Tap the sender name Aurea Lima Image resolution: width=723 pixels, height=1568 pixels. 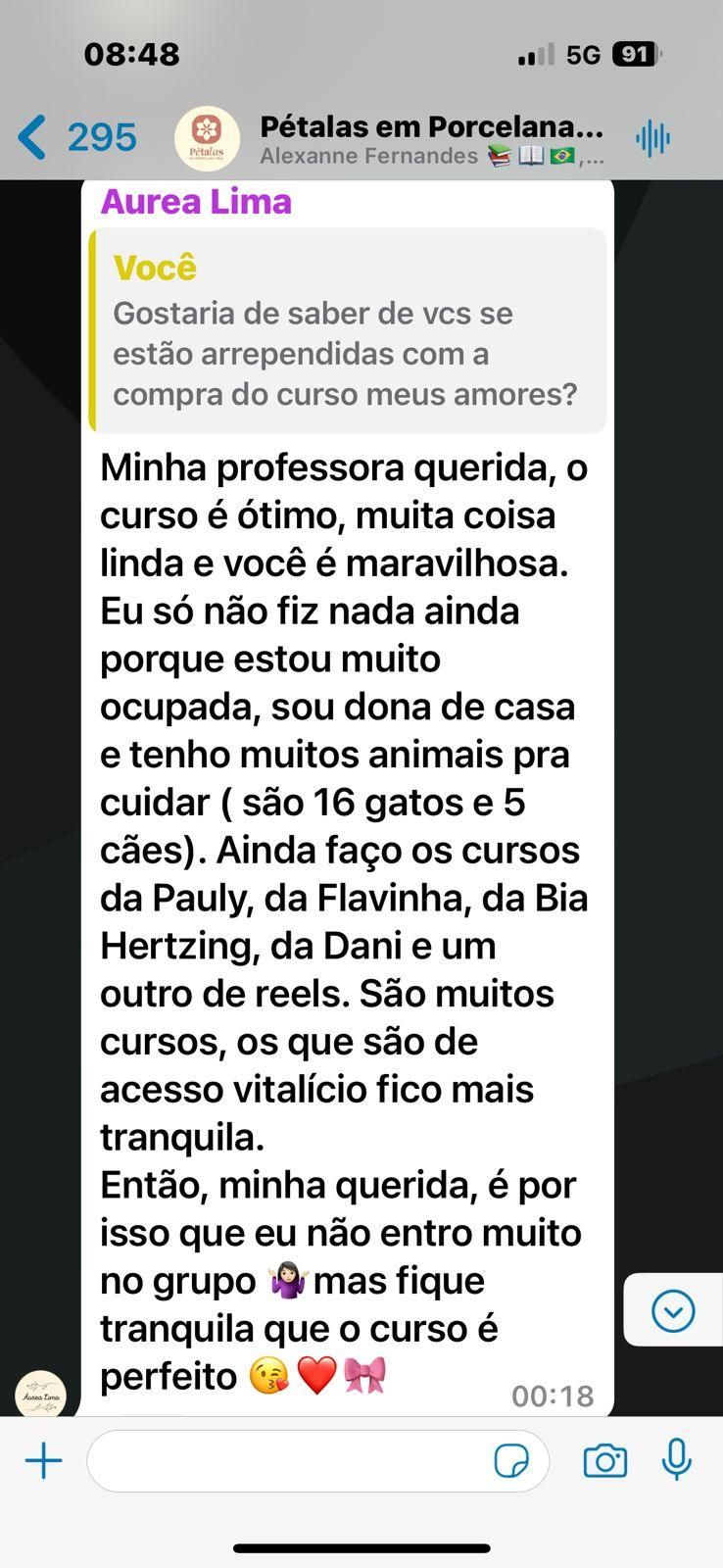tap(196, 202)
